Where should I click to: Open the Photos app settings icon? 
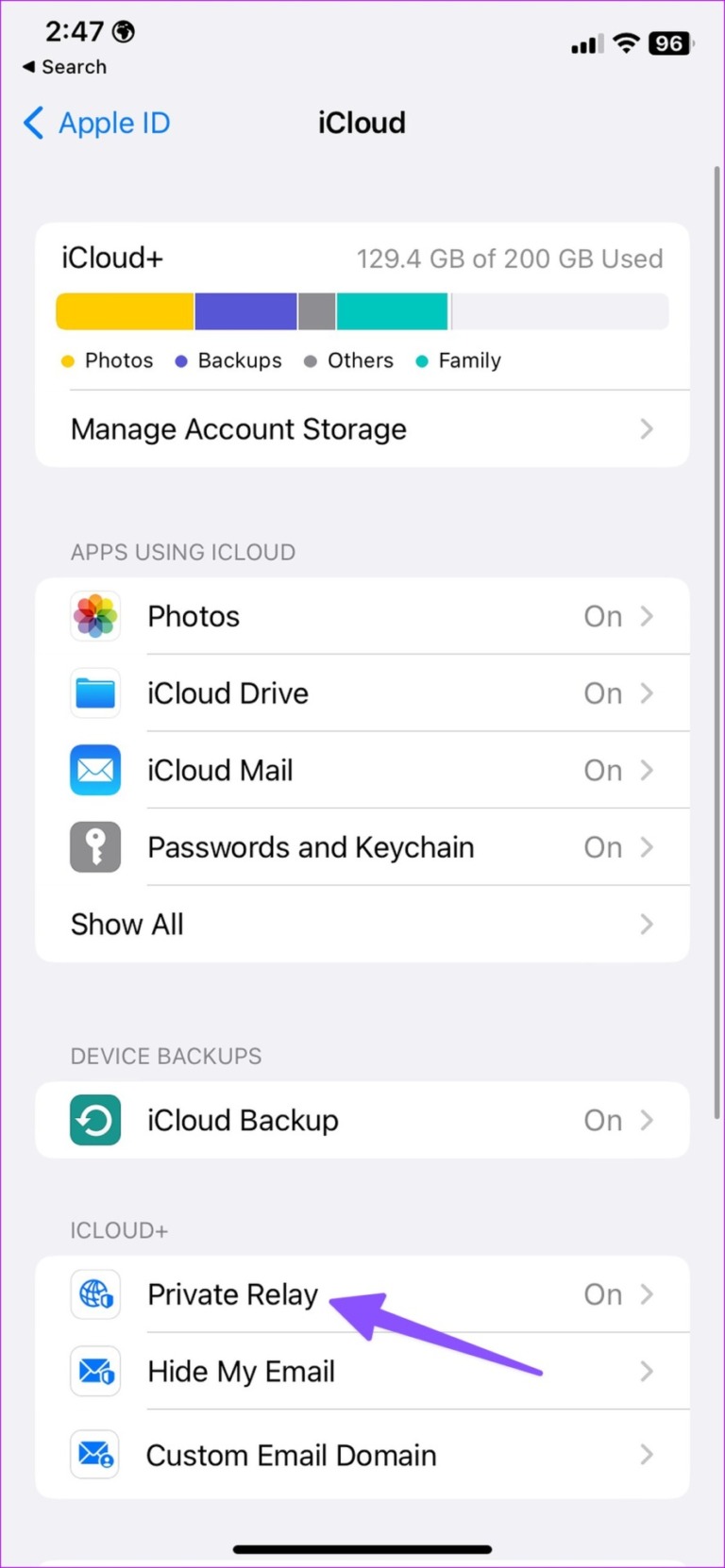(x=95, y=616)
